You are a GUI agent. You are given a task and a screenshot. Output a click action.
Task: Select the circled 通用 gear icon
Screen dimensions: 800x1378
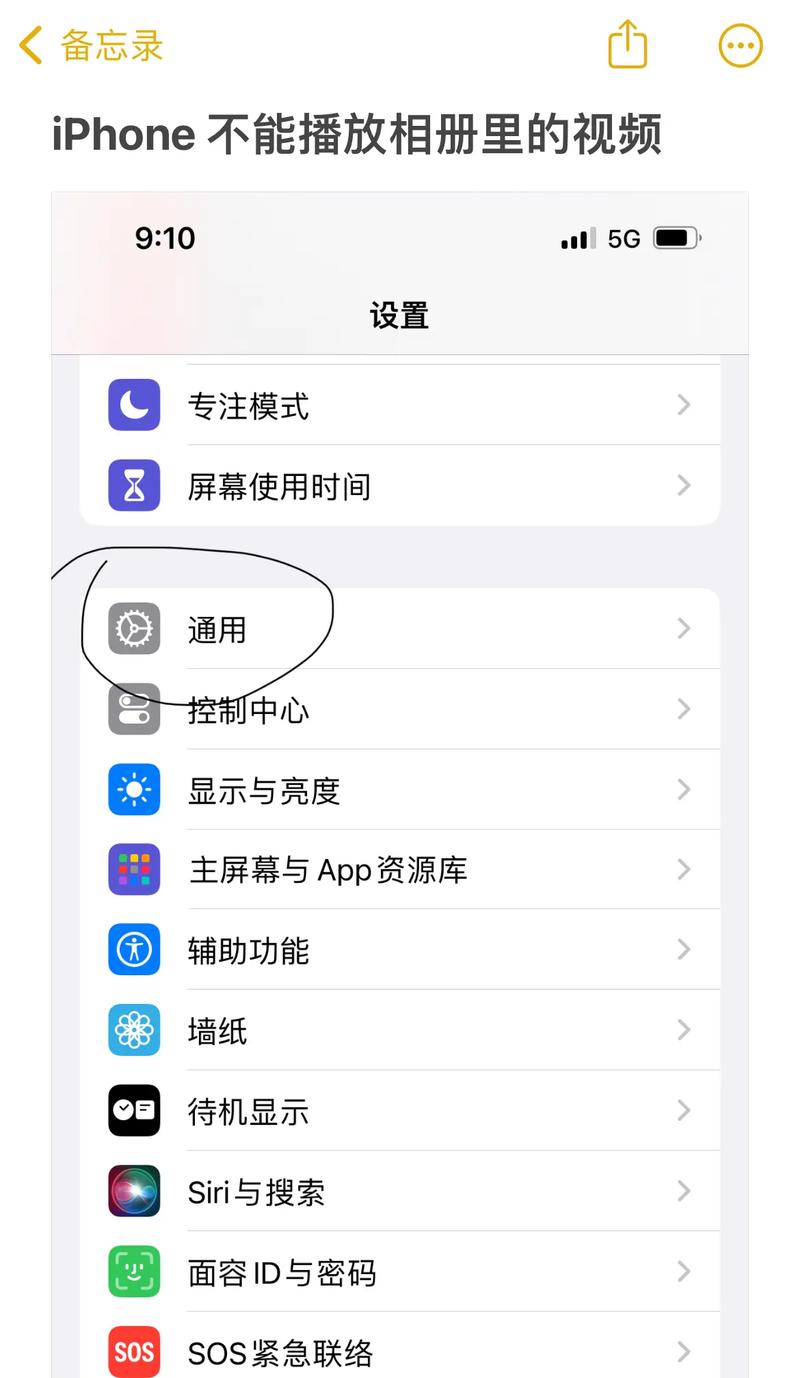pos(133,628)
